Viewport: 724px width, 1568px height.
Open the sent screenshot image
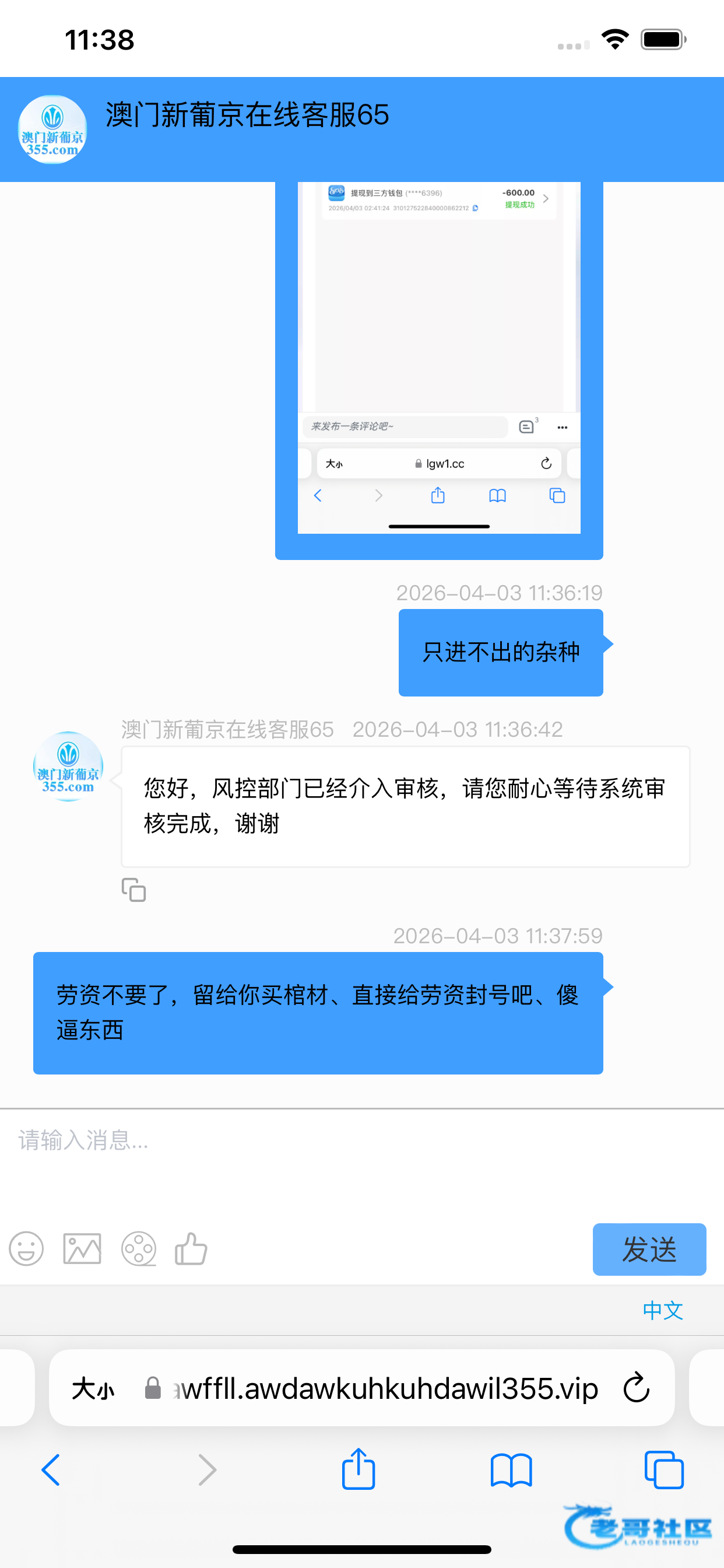[439, 365]
